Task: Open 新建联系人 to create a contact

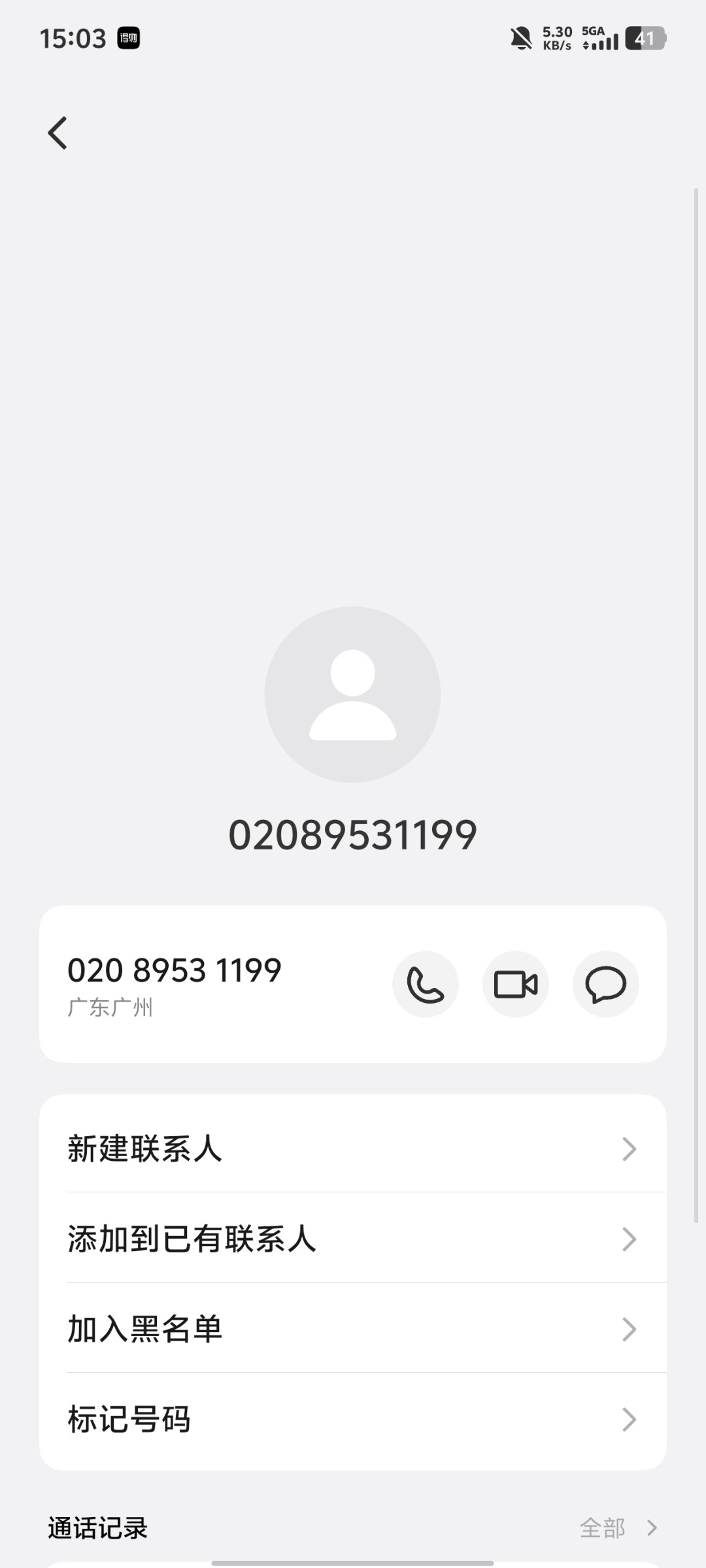Action: coord(353,1149)
